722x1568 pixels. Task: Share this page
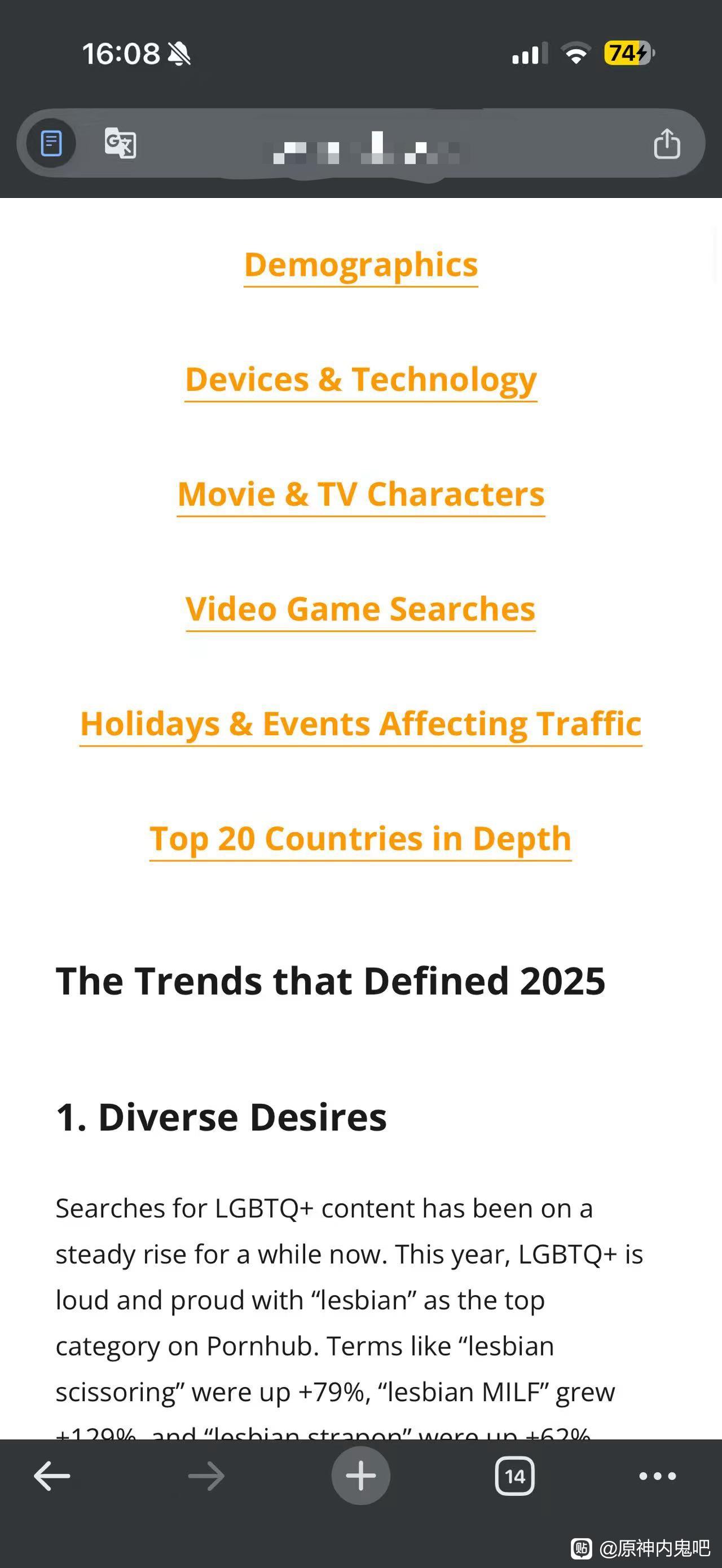coord(667,144)
